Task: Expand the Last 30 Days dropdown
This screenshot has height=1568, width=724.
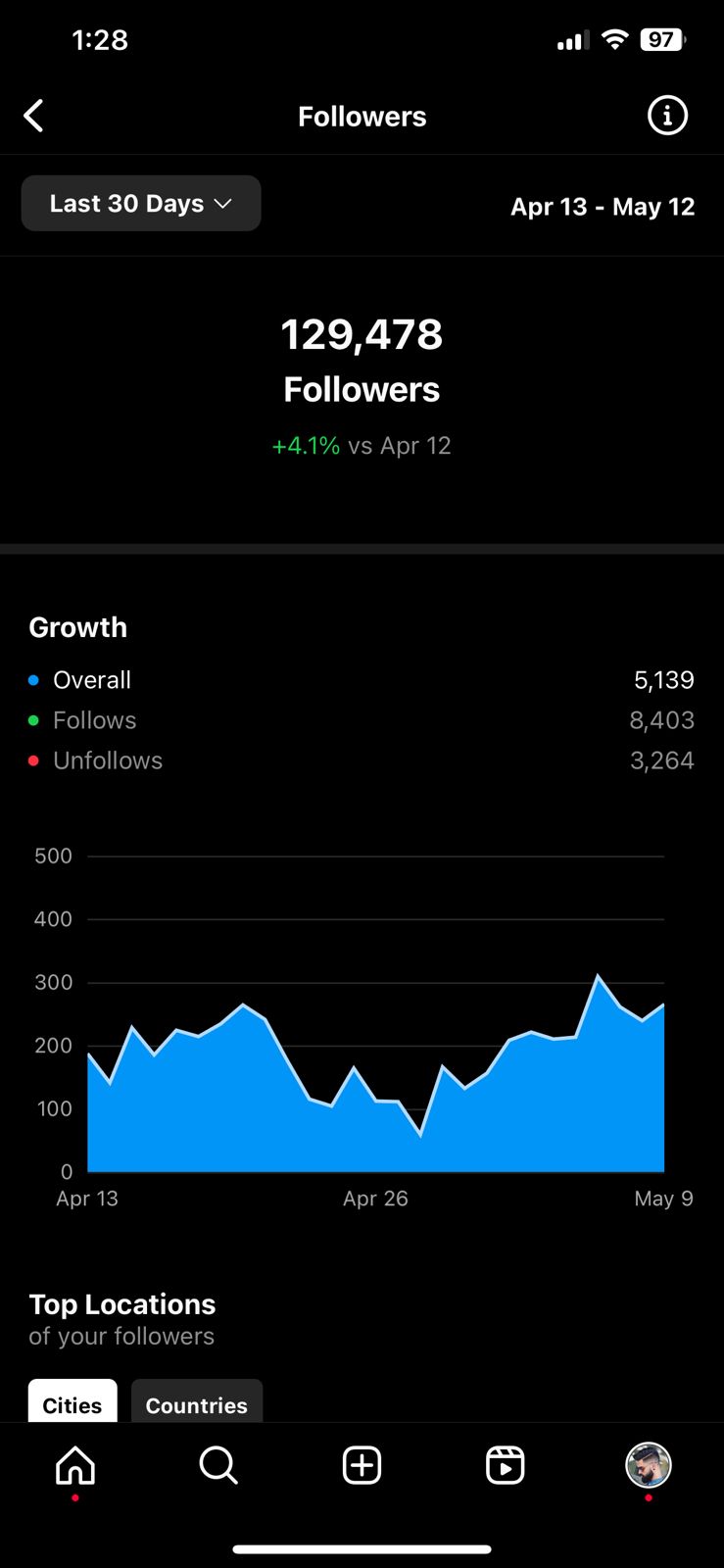Action: pyautogui.click(x=141, y=204)
